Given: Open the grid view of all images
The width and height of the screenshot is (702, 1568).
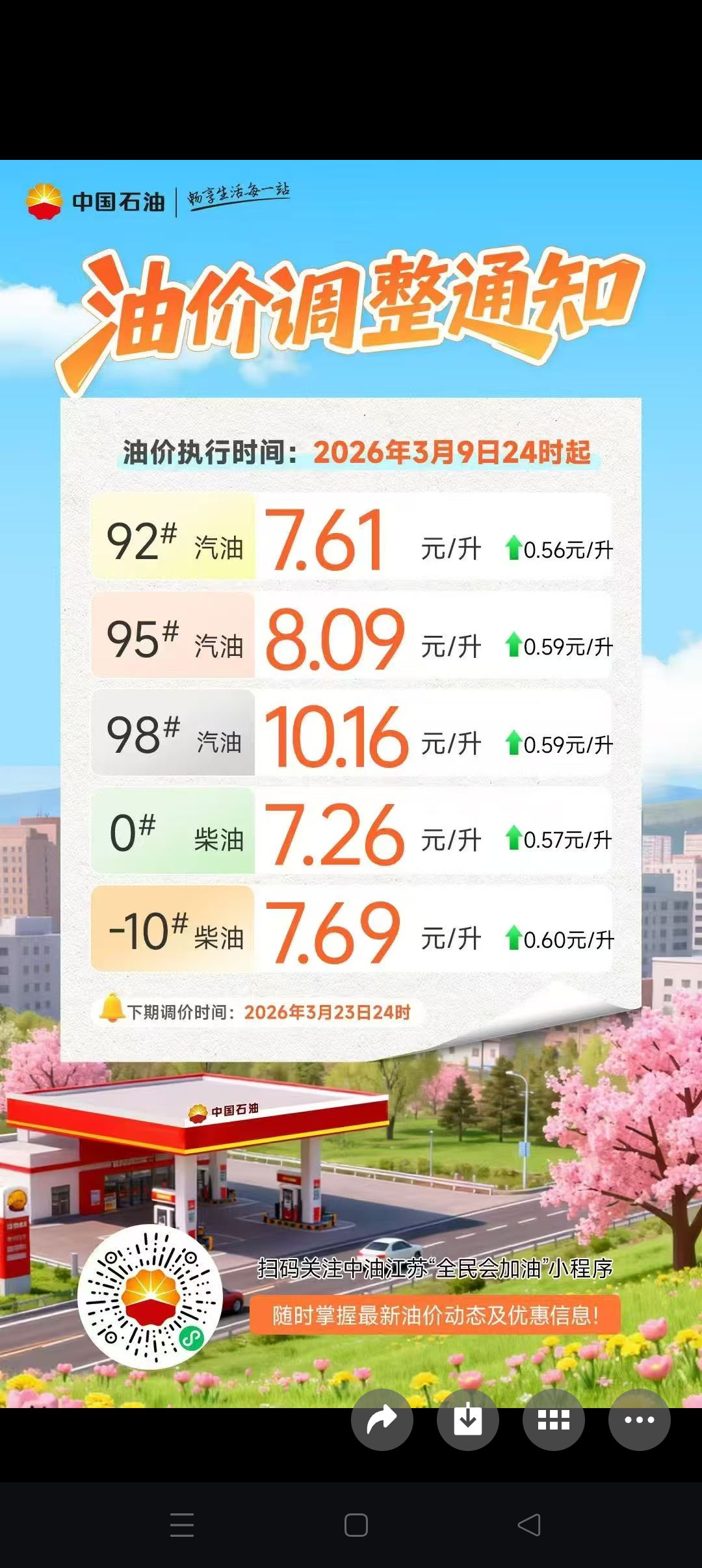Looking at the screenshot, I should (x=553, y=1420).
